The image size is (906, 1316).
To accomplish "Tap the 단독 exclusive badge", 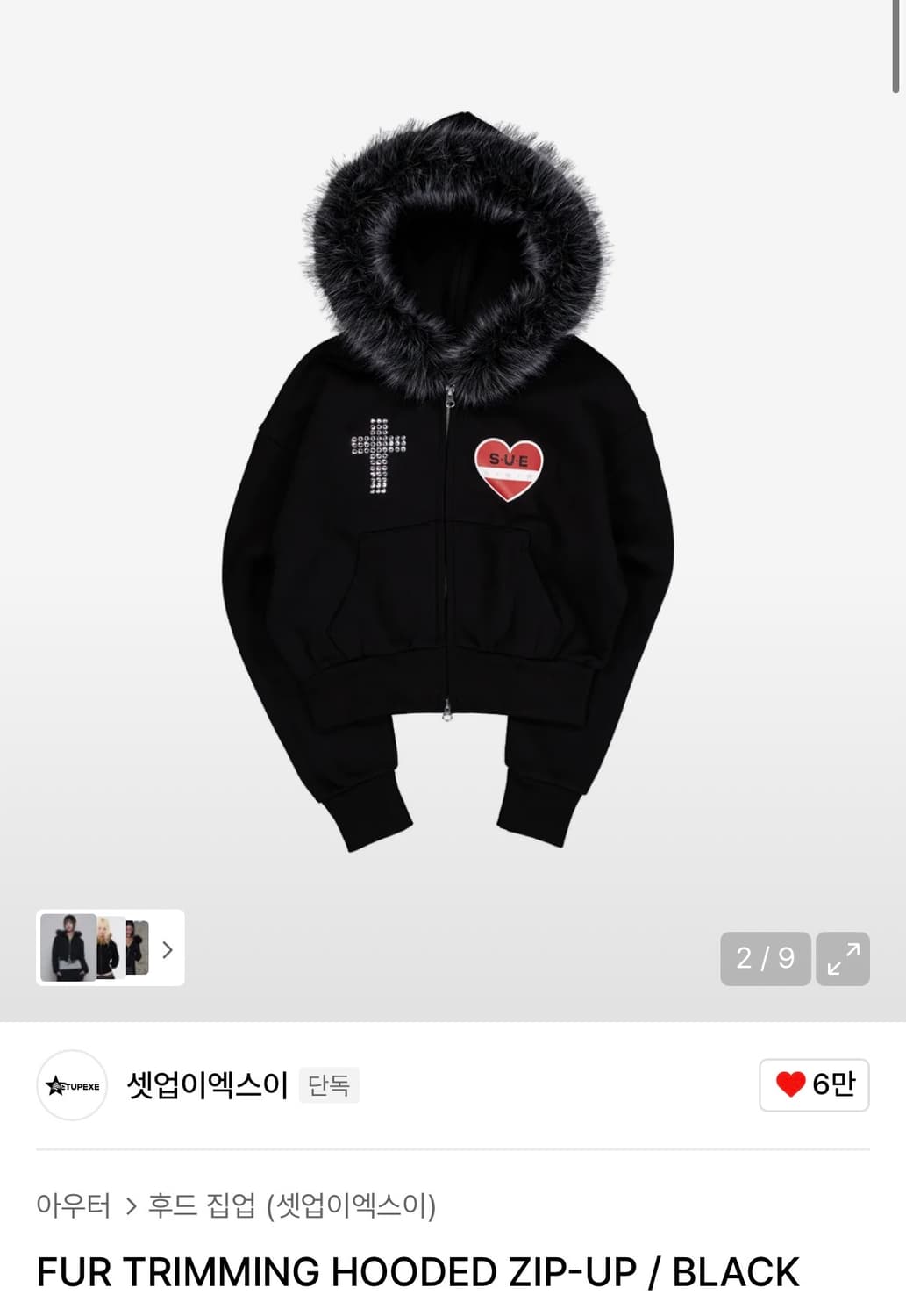I will pyautogui.click(x=328, y=1085).
